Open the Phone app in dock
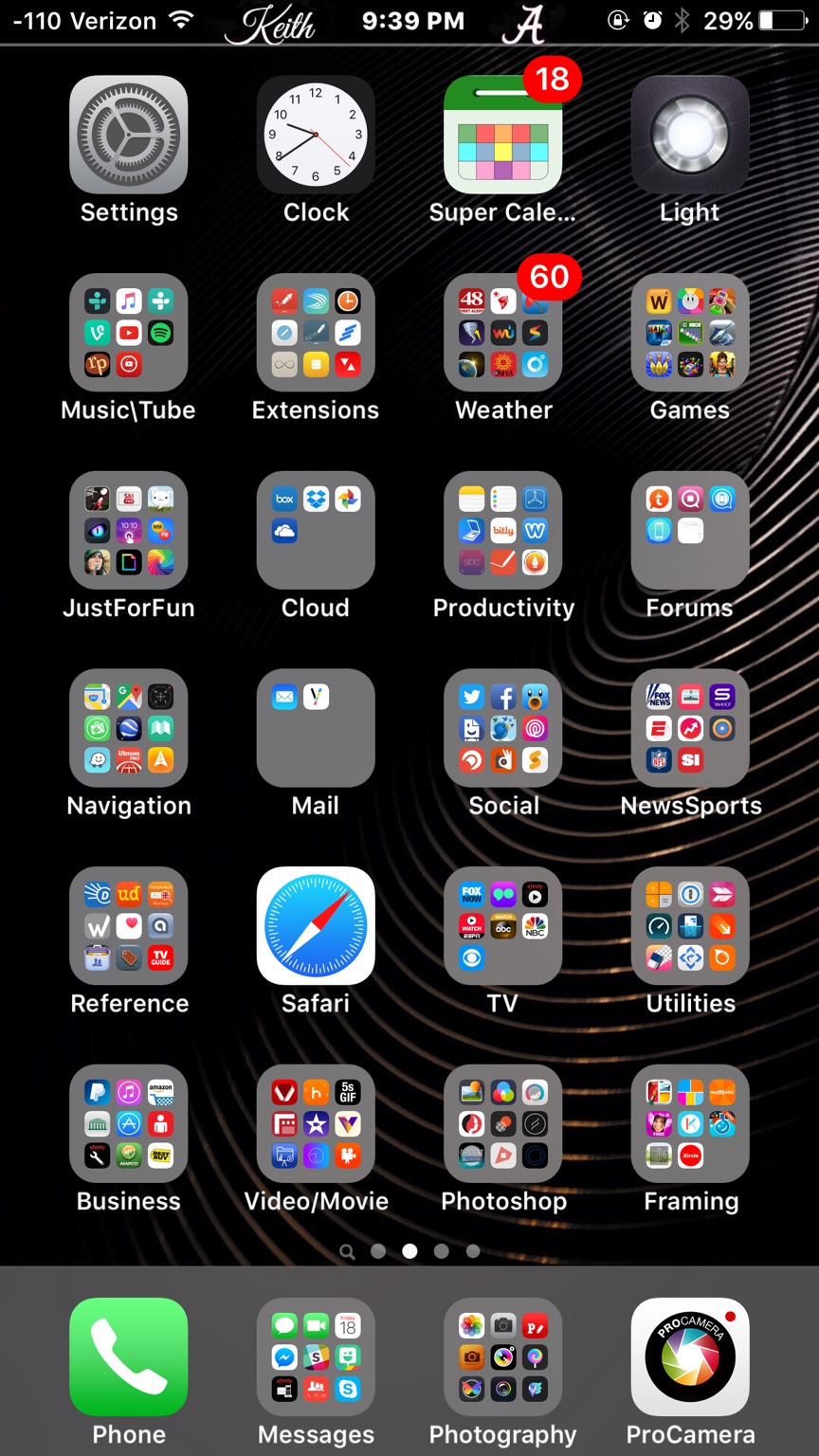Viewport: 819px width, 1456px height. pyautogui.click(x=128, y=1356)
